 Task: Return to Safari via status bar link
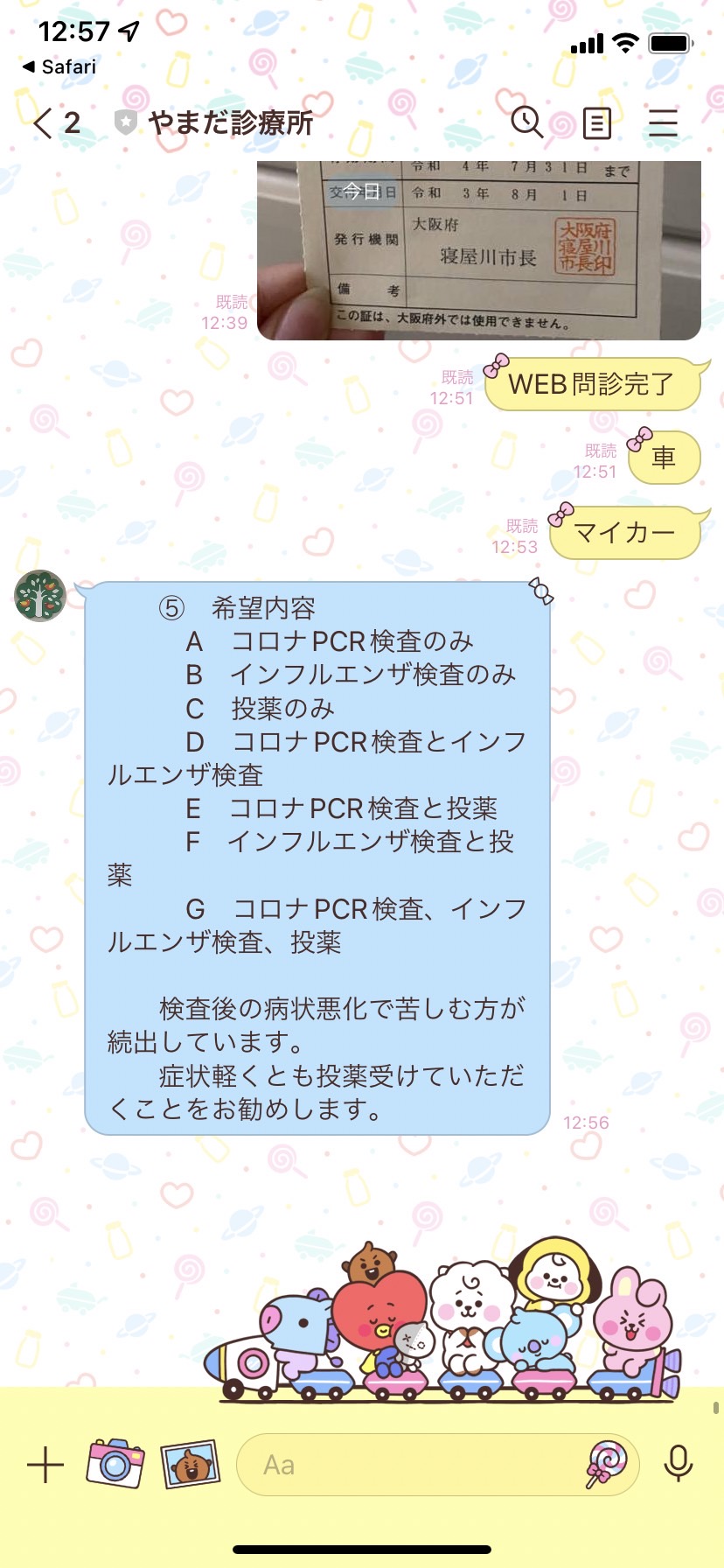click(59, 66)
